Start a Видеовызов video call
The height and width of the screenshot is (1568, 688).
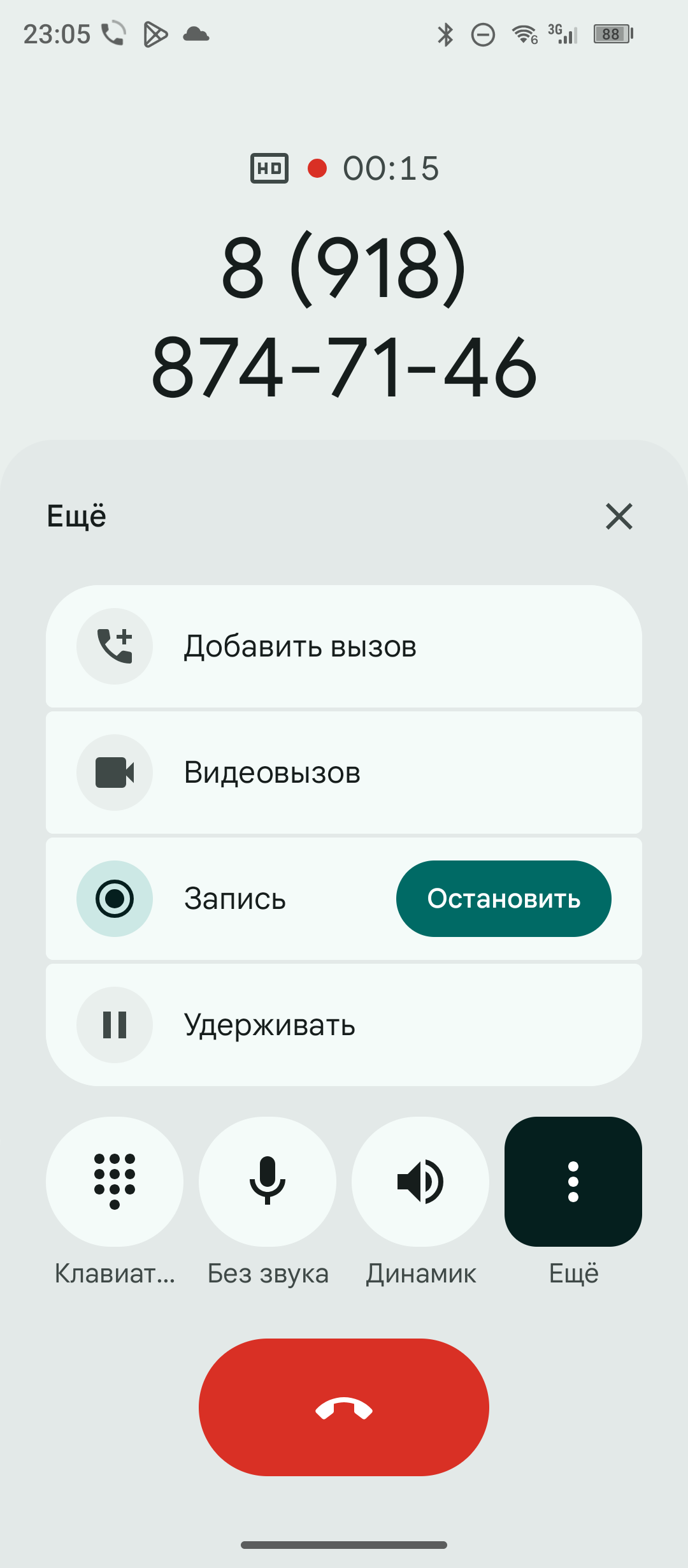point(344,773)
